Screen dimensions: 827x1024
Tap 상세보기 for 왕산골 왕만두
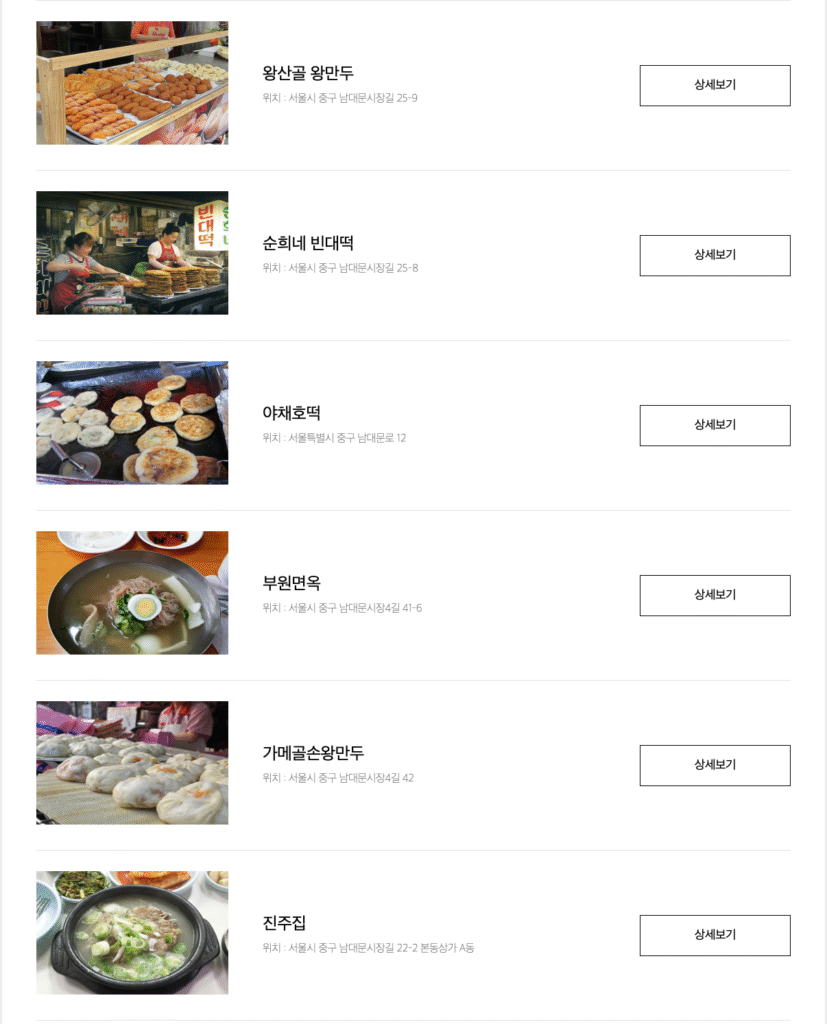[714, 85]
